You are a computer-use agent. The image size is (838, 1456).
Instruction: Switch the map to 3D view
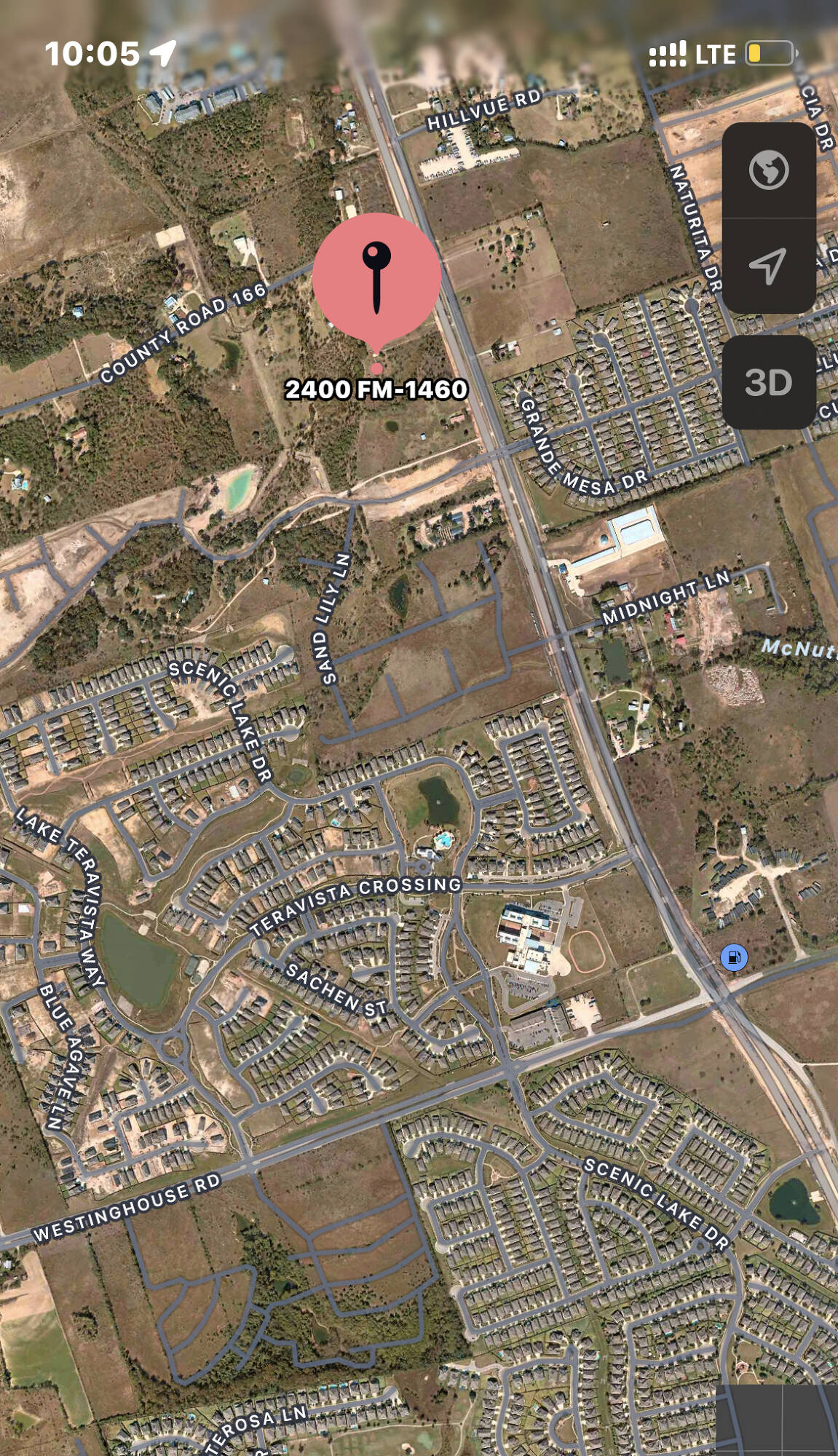(768, 382)
